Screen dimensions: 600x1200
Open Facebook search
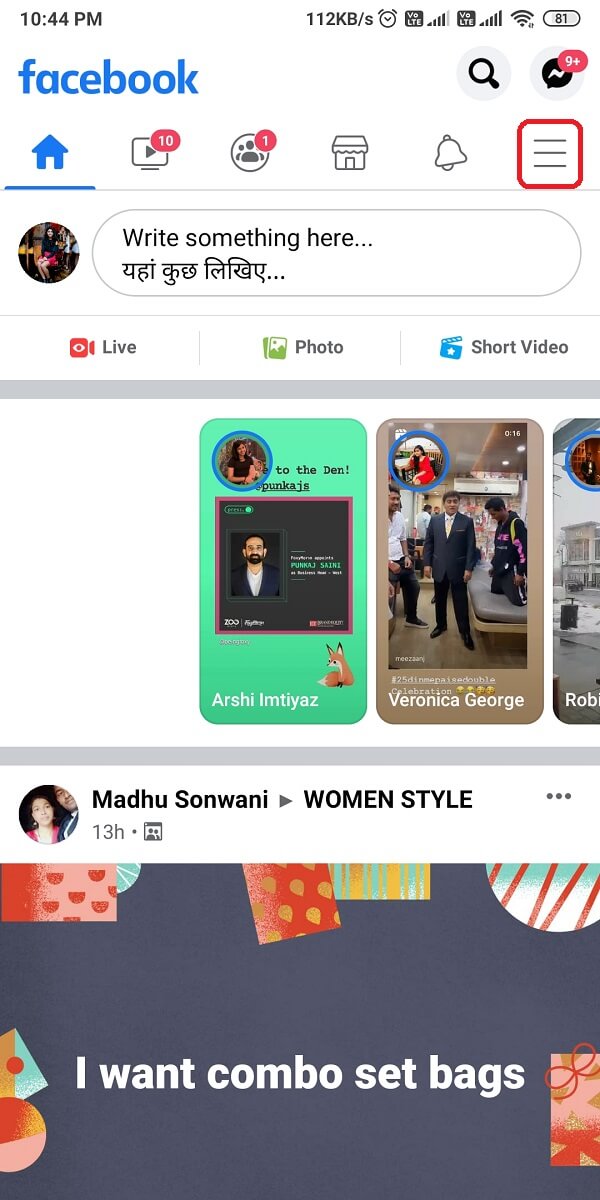[484, 74]
